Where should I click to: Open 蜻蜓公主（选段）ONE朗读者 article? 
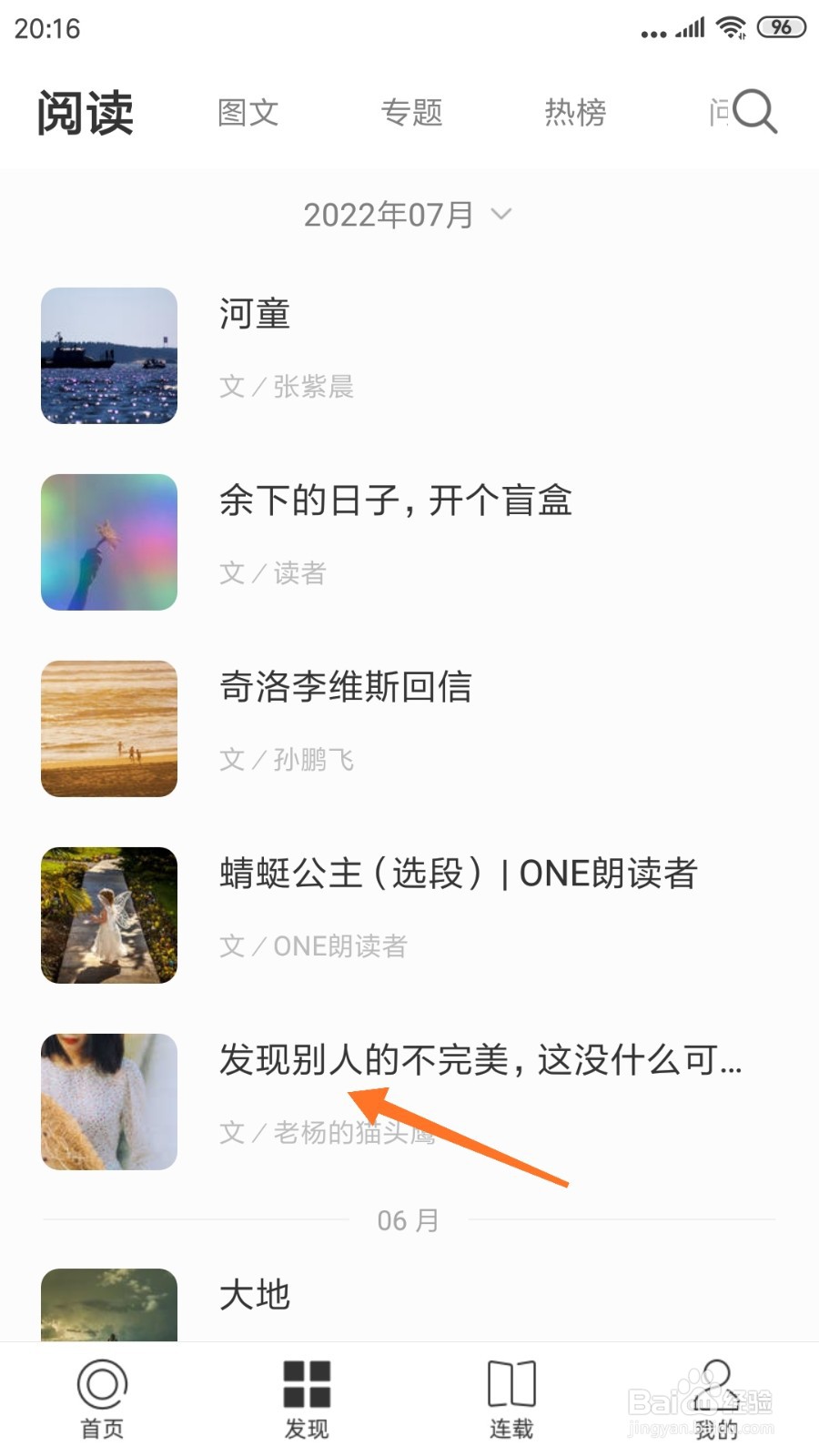[x=409, y=915]
